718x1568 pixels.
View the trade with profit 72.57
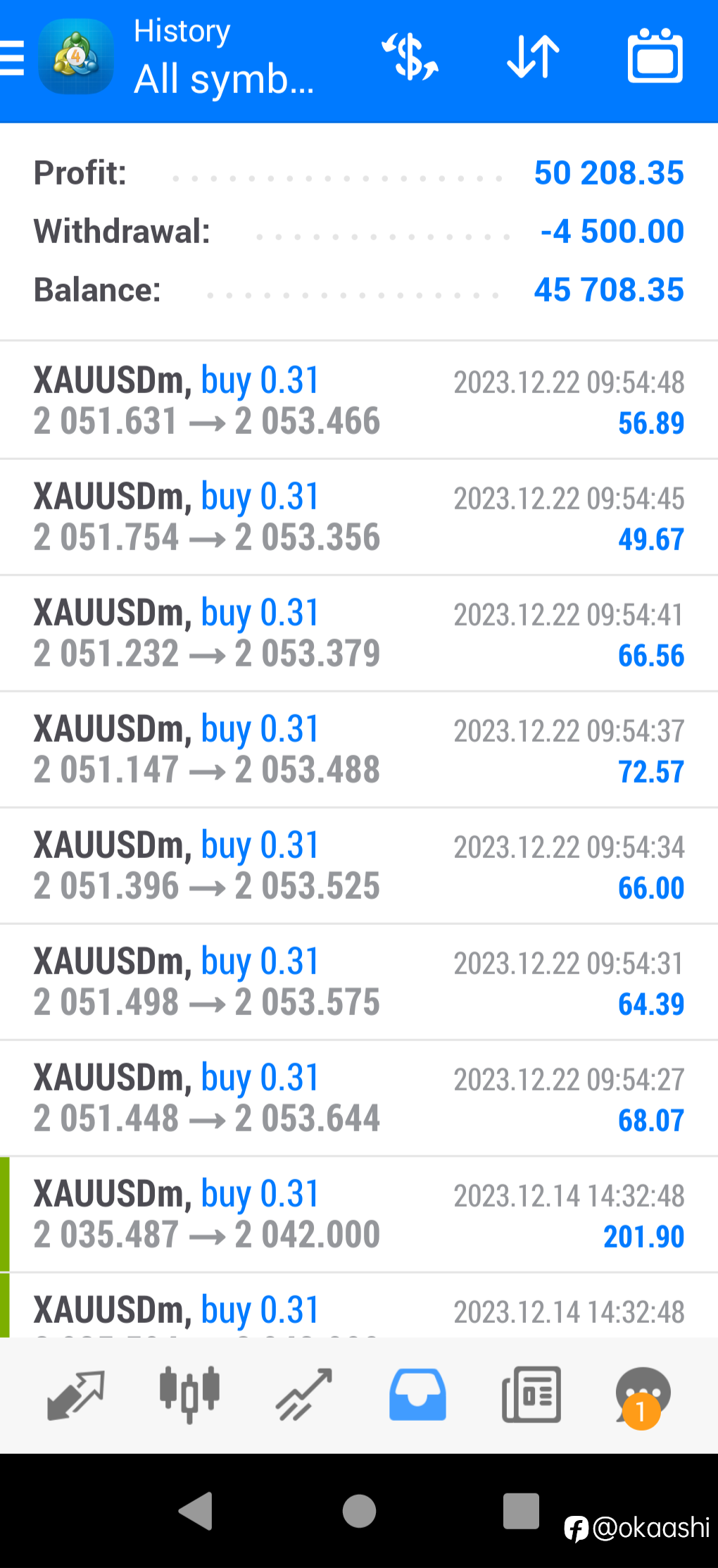pos(359,749)
